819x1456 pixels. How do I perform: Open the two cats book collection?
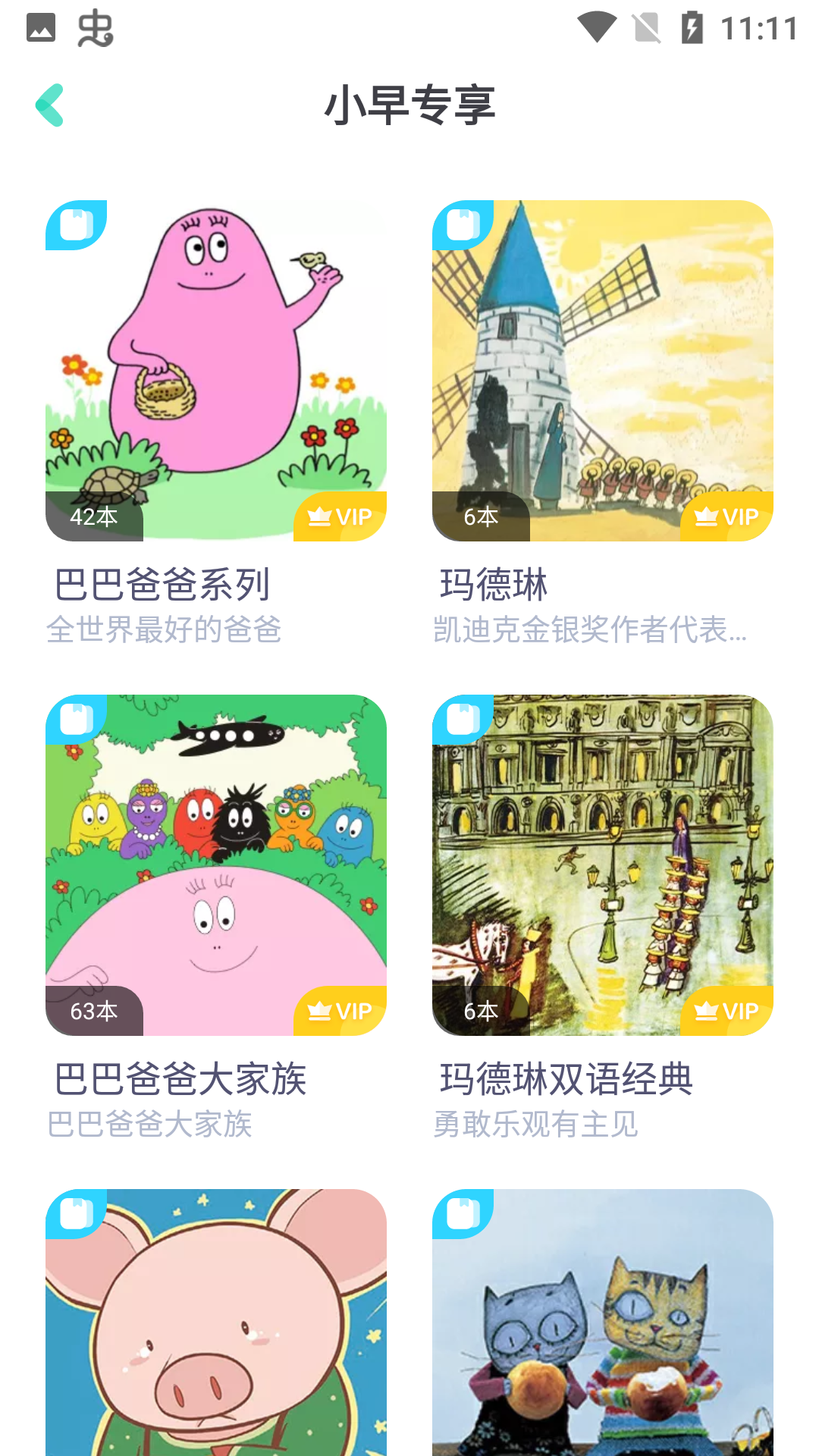point(603,1323)
